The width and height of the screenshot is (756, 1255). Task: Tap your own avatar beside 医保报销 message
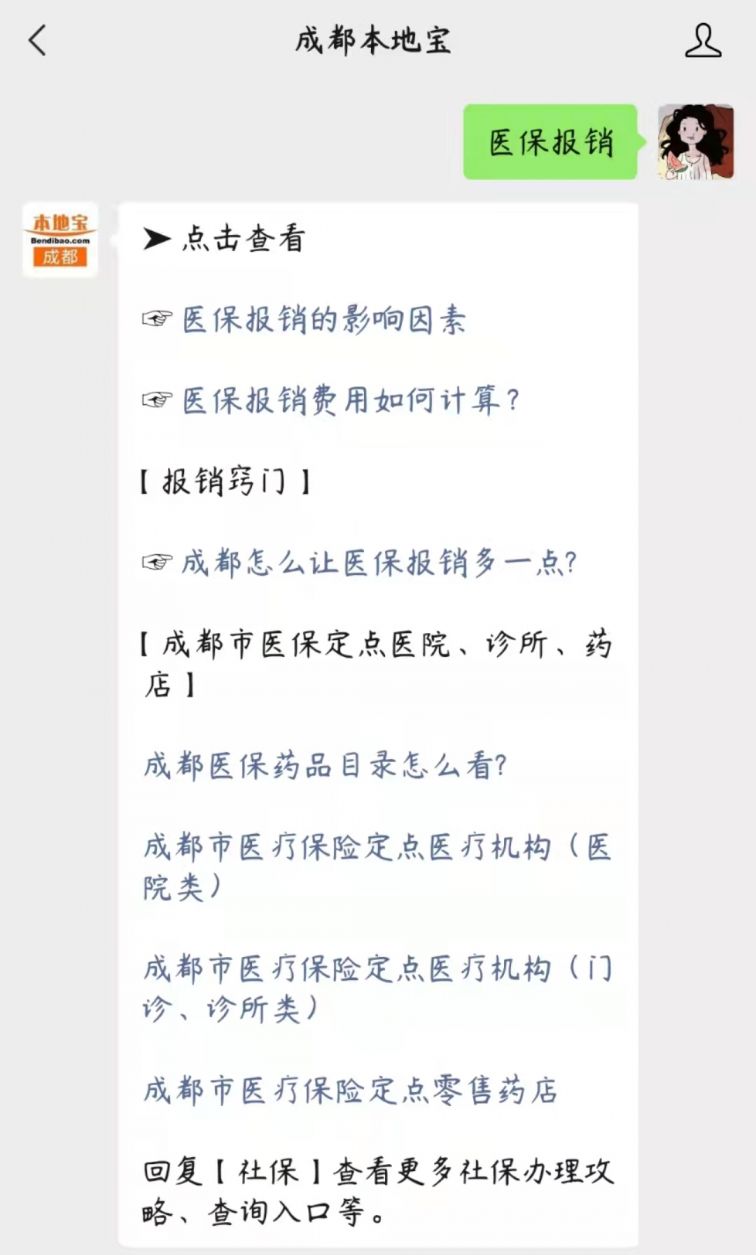pyautogui.click(x=695, y=142)
